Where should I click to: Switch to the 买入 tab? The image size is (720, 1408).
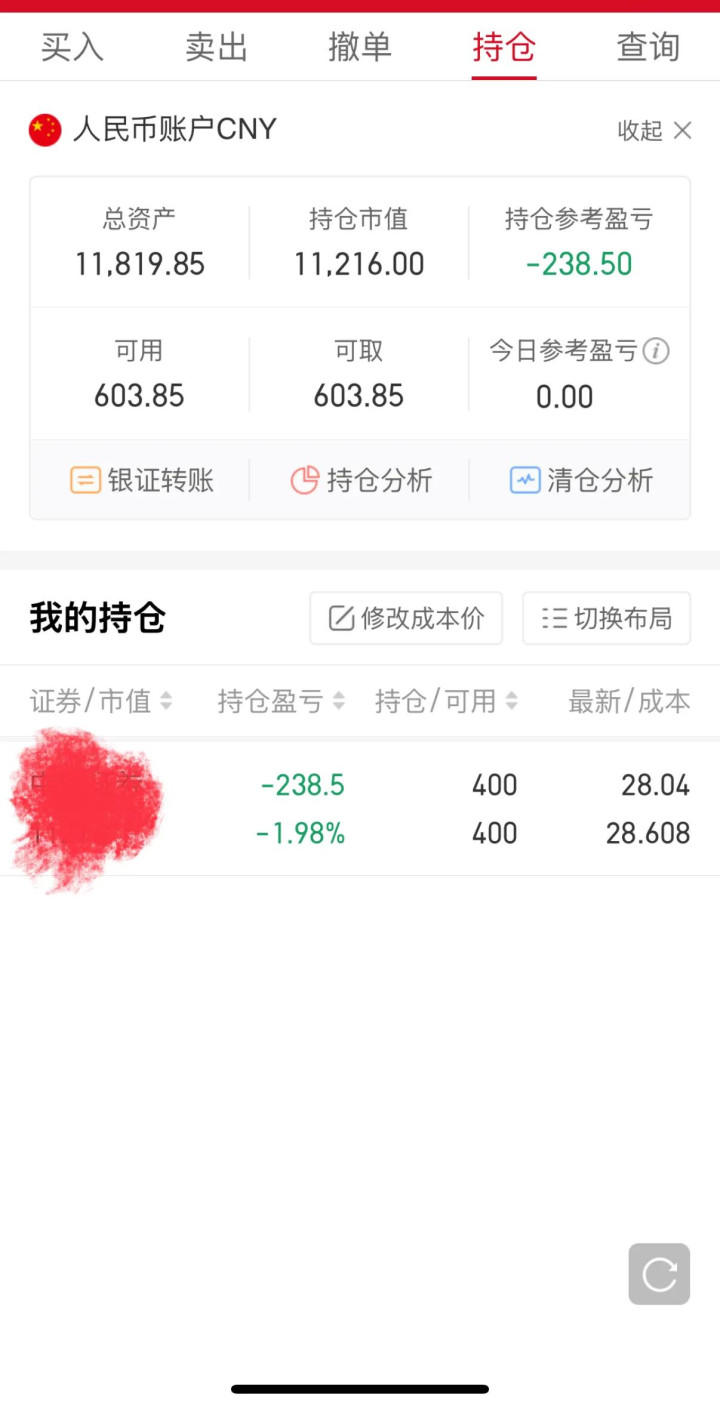click(x=72, y=47)
